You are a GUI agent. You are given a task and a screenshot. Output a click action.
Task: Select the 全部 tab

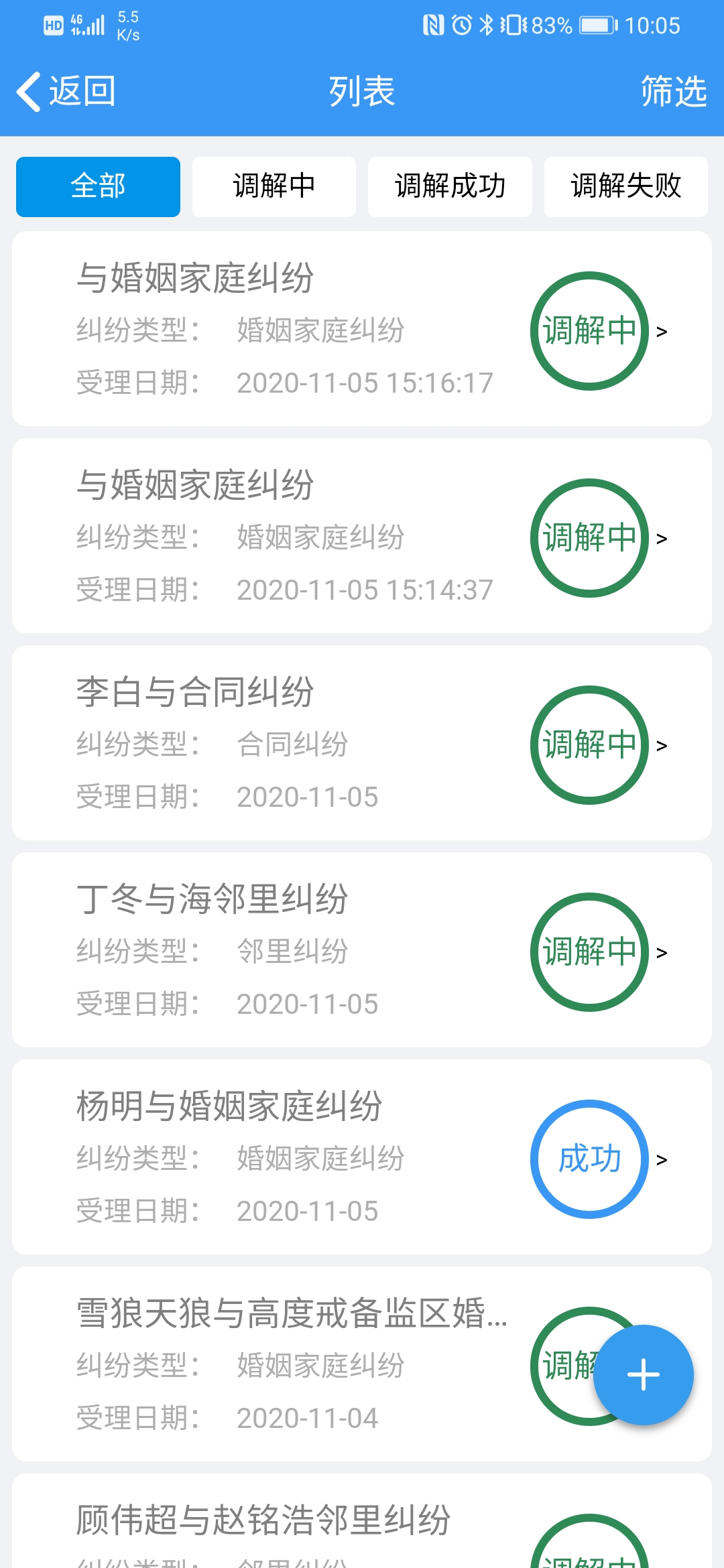tap(98, 186)
